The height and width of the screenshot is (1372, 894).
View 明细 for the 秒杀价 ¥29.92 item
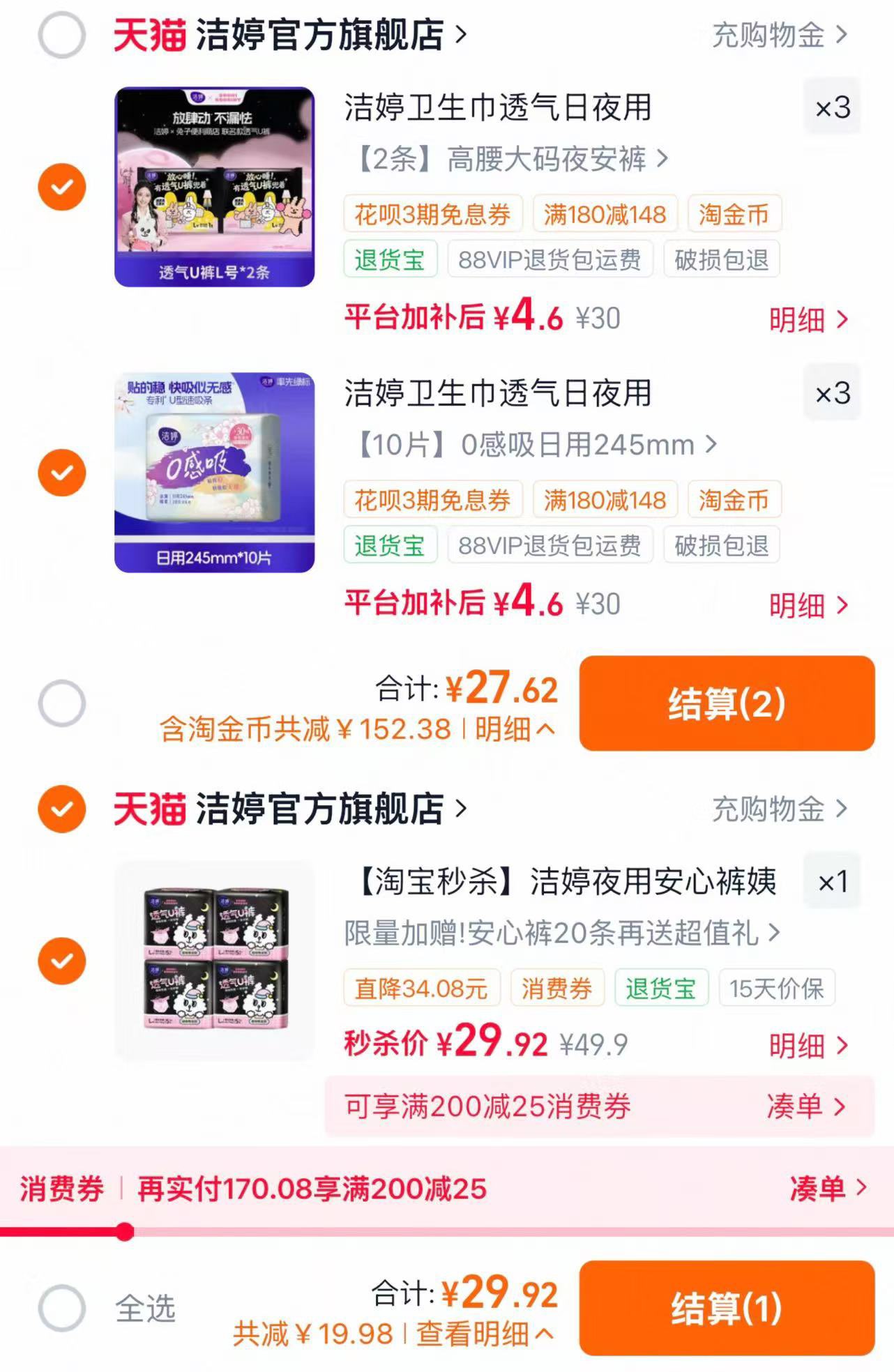tap(808, 1045)
